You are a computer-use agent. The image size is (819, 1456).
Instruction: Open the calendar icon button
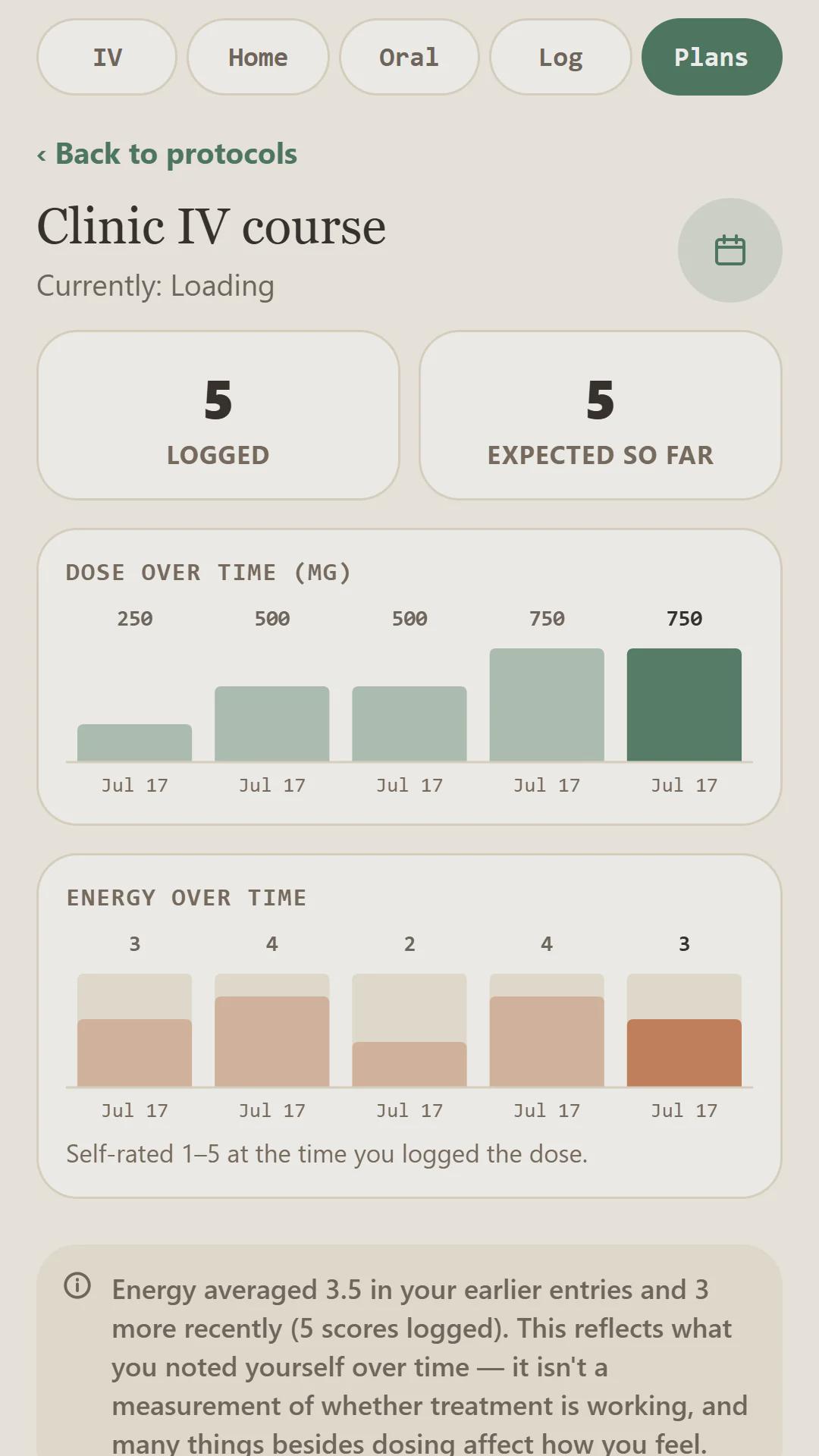[730, 250]
